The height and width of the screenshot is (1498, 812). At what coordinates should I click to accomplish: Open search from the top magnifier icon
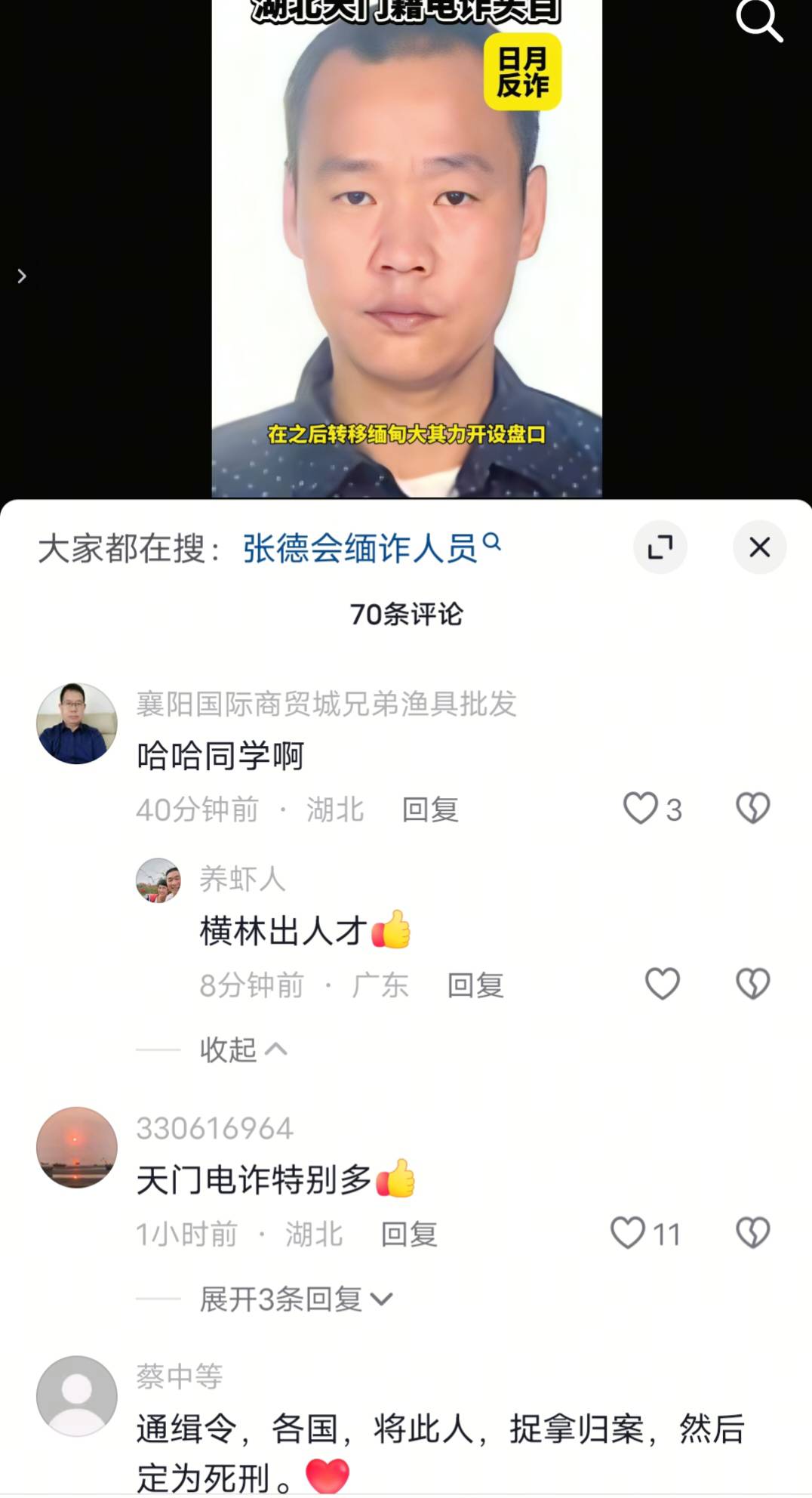[758, 20]
